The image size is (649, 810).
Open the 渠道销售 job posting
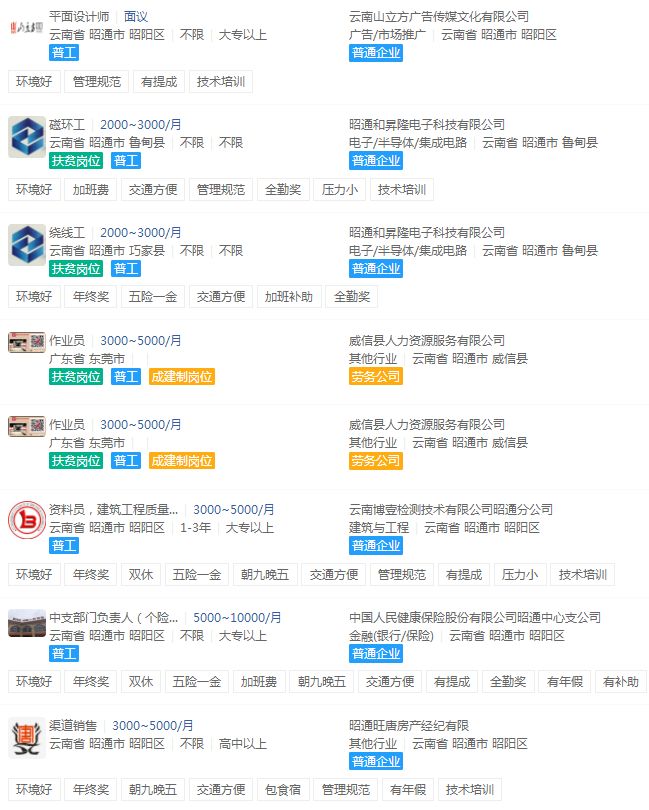click(73, 726)
